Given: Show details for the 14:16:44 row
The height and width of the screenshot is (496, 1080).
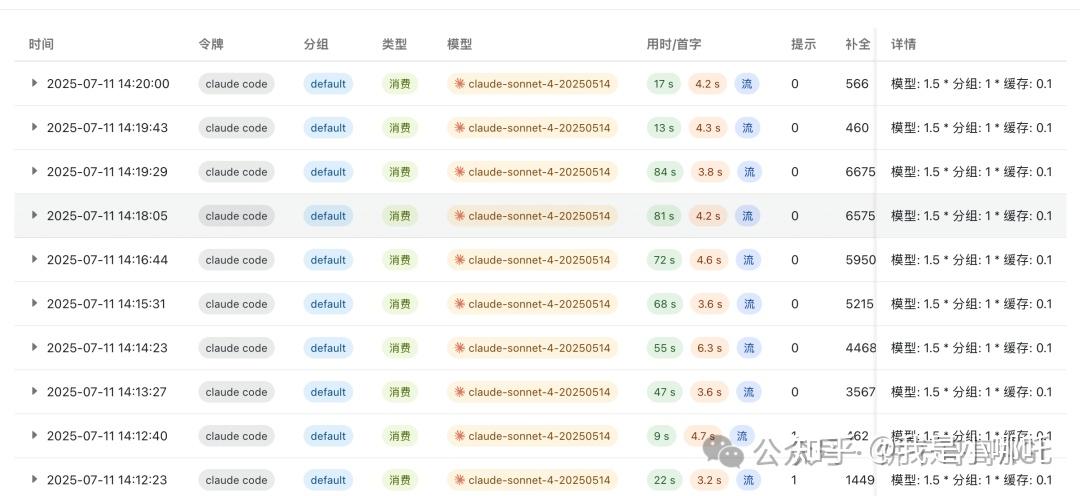Looking at the screenshot, I should click(34, 259).
